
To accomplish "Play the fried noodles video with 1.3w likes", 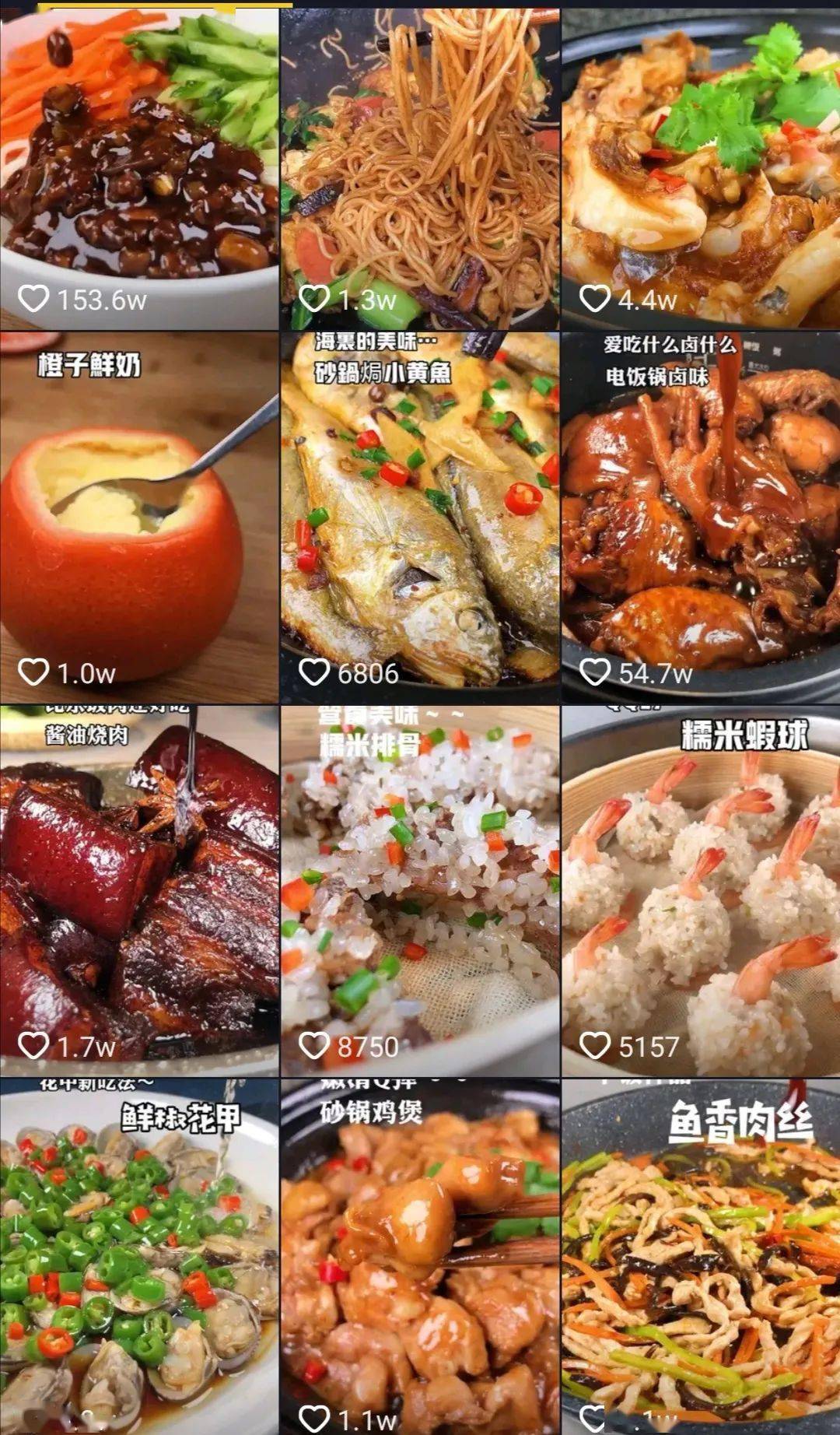I will click(420, 169).
